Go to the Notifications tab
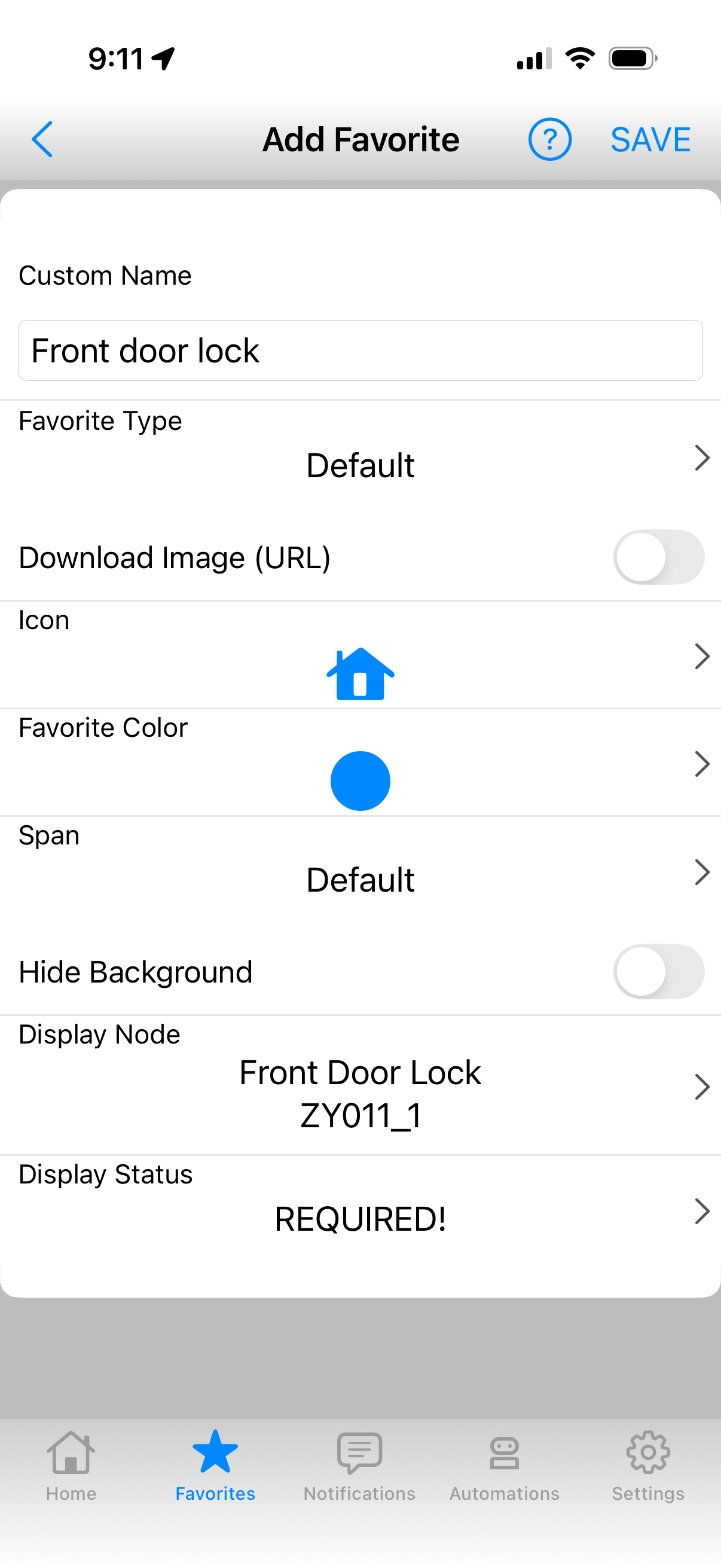The width and height of the screenshot is (721, 1568). click(359, 1466)
